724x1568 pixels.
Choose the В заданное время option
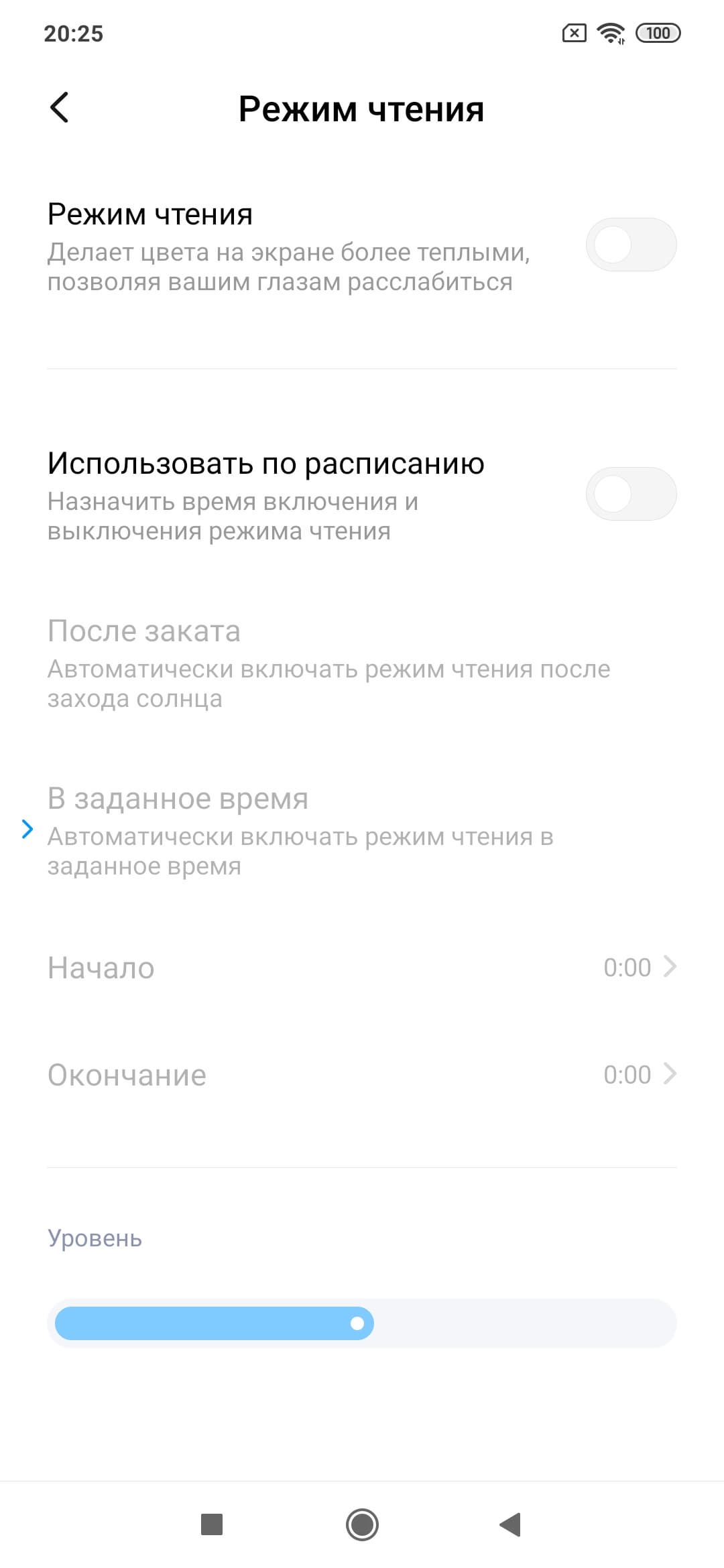tap(300, 830)
